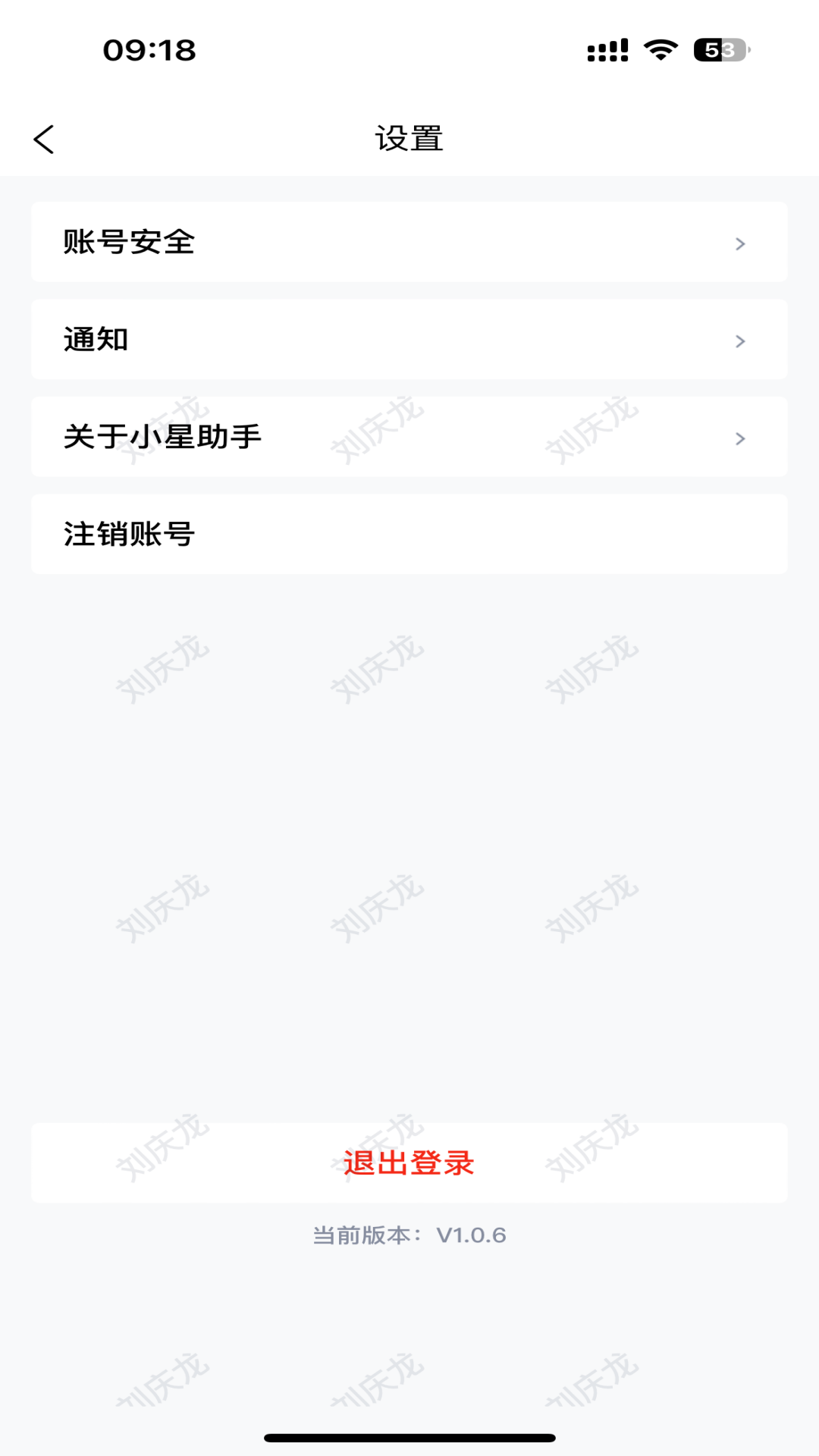
Task: Tap 退出登录 to log out
Action: coord(409,1163)
